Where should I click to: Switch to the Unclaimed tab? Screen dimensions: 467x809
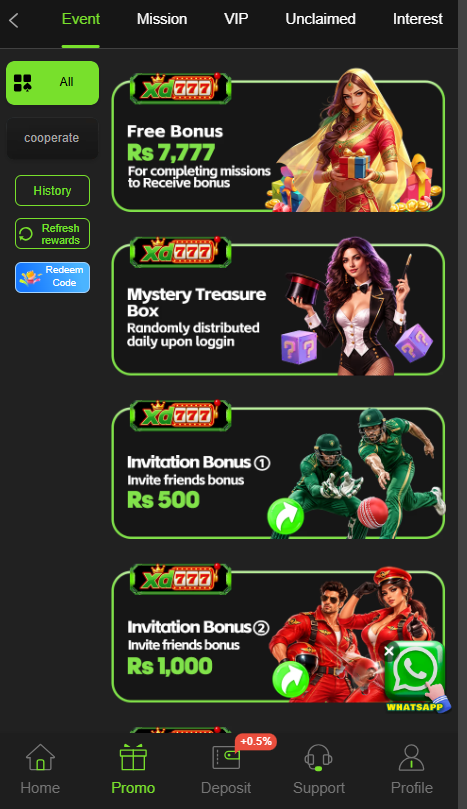(320, 19)
